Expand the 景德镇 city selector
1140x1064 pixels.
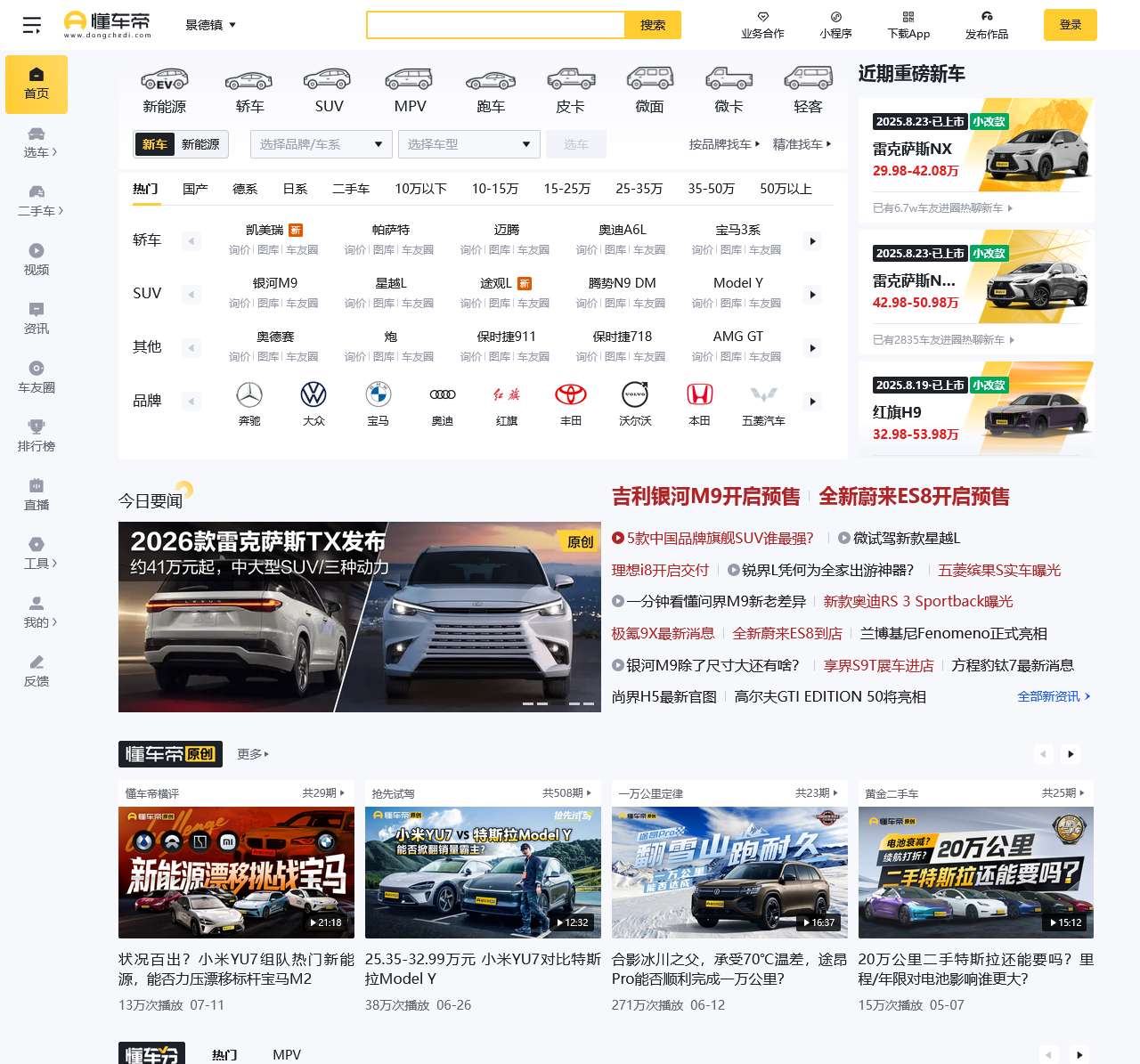point(210,25)
